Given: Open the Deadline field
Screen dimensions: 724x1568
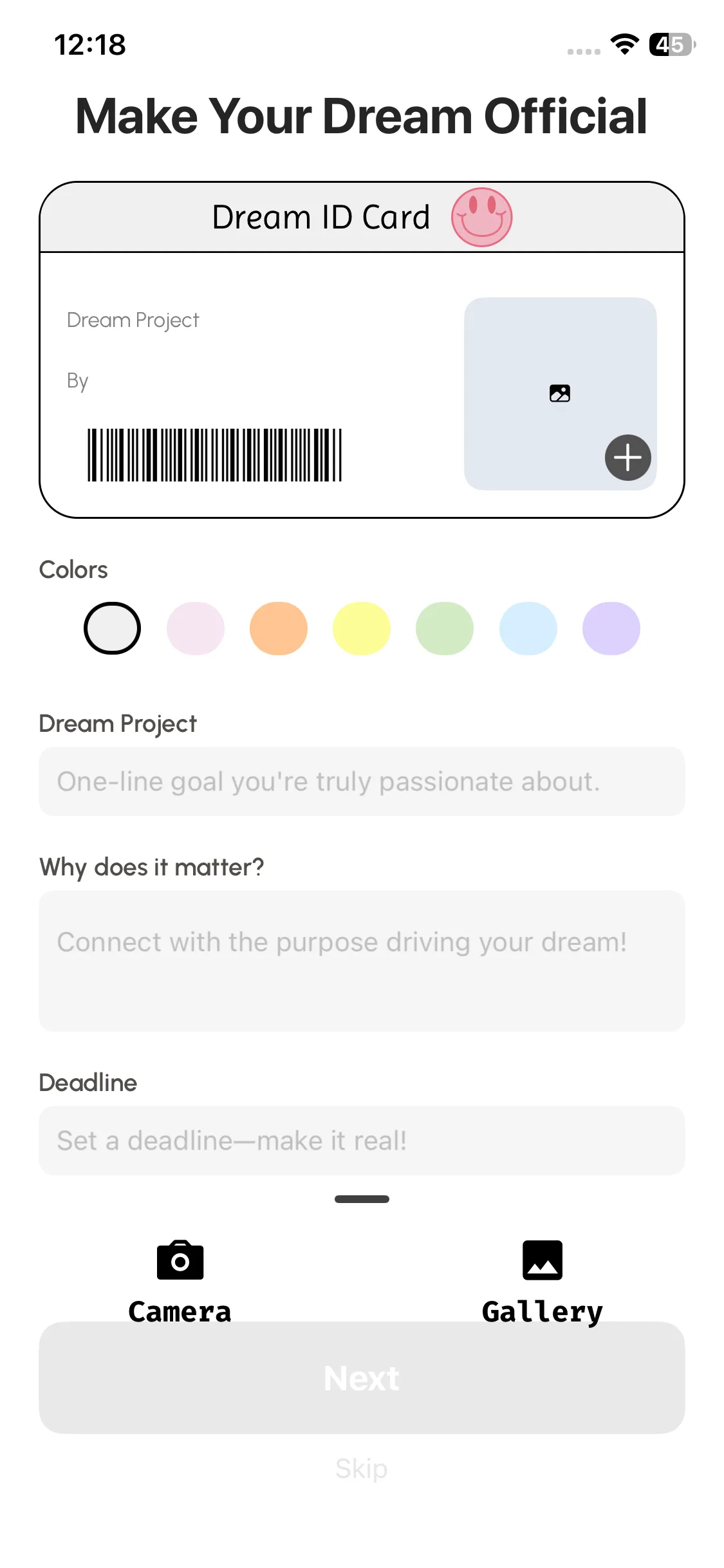Looking at the screenshot, I should tap(362, 1141).
